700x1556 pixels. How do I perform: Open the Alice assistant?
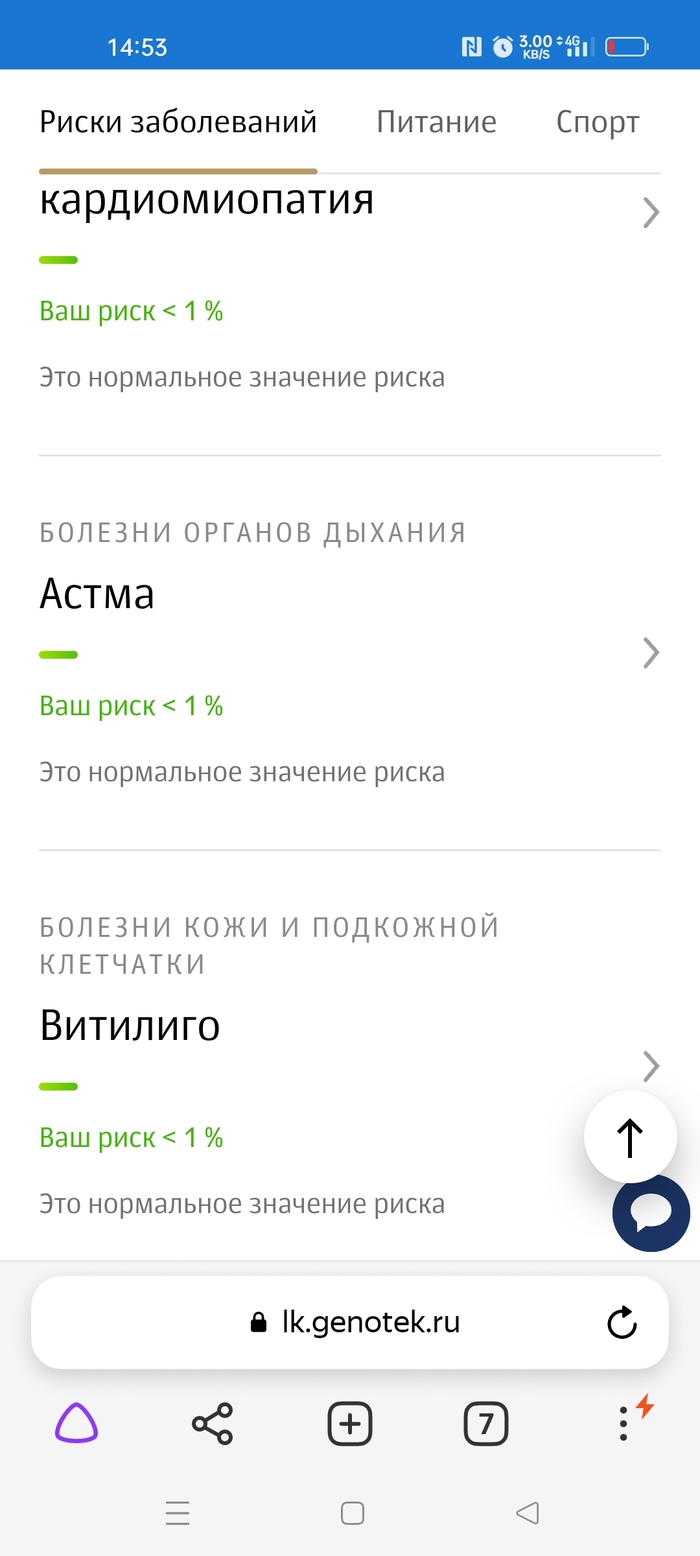[76, 1422]
